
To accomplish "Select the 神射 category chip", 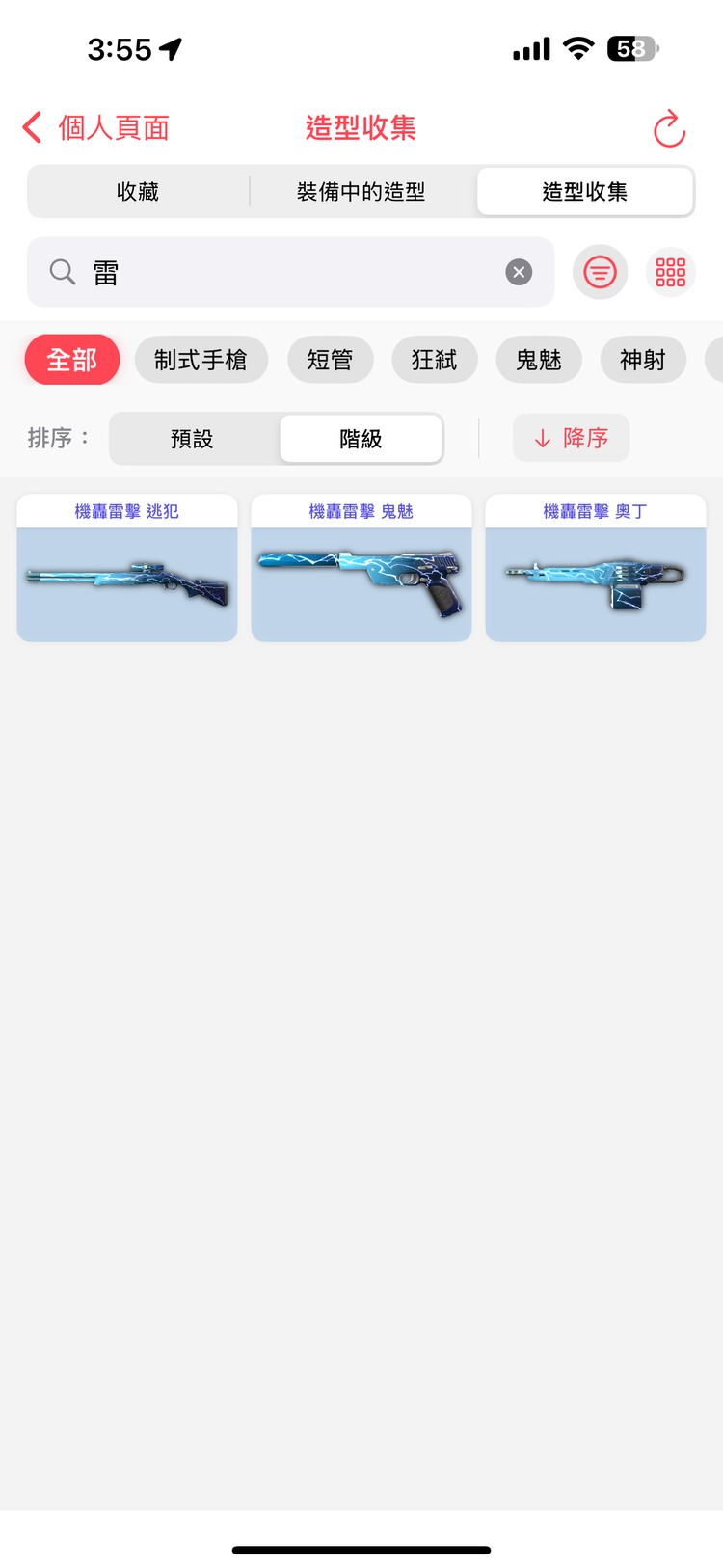I will (643, 359).
